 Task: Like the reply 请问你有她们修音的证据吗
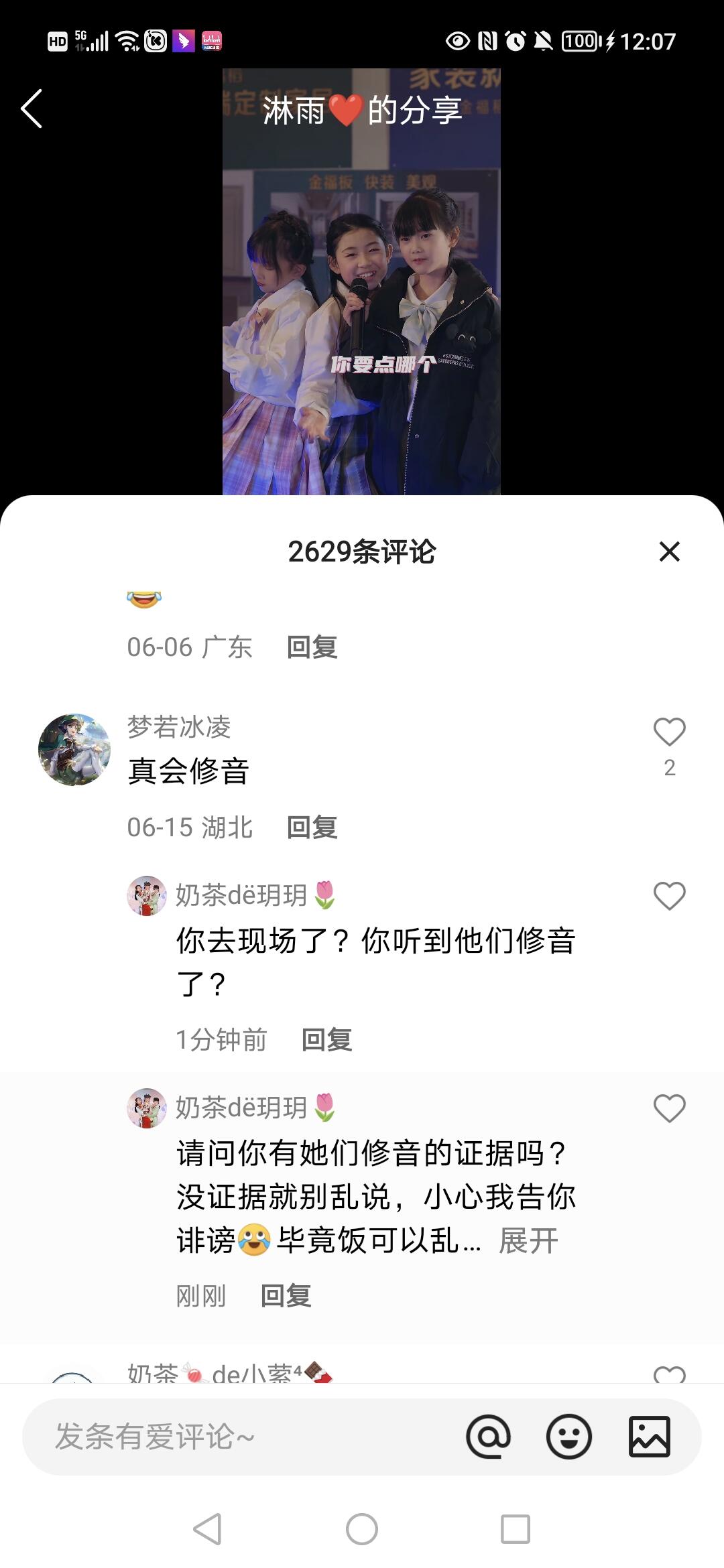click(669, 1108)
